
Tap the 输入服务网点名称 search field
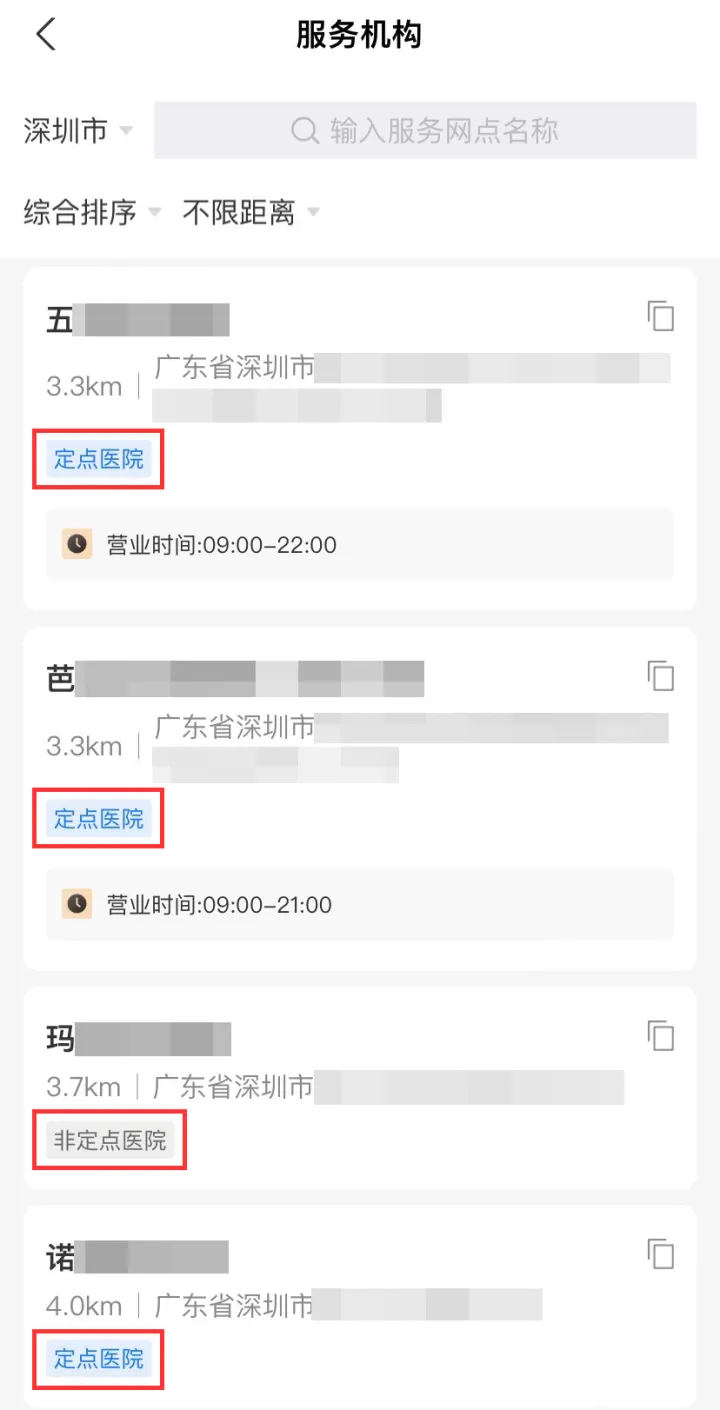tap(425, 131)
